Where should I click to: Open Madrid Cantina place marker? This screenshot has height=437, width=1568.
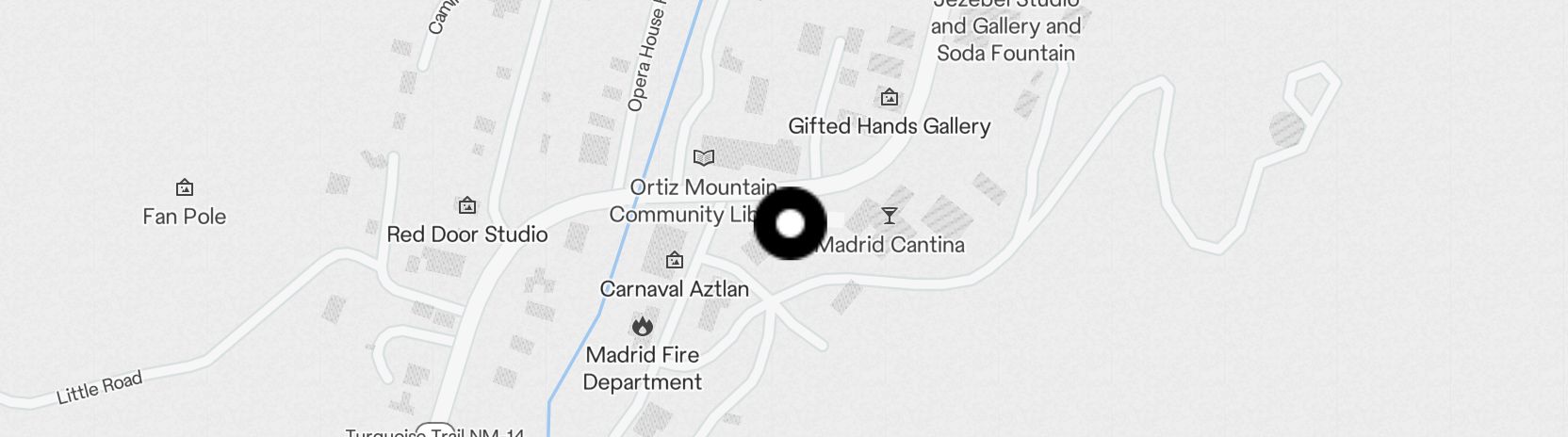coord(889,217)
